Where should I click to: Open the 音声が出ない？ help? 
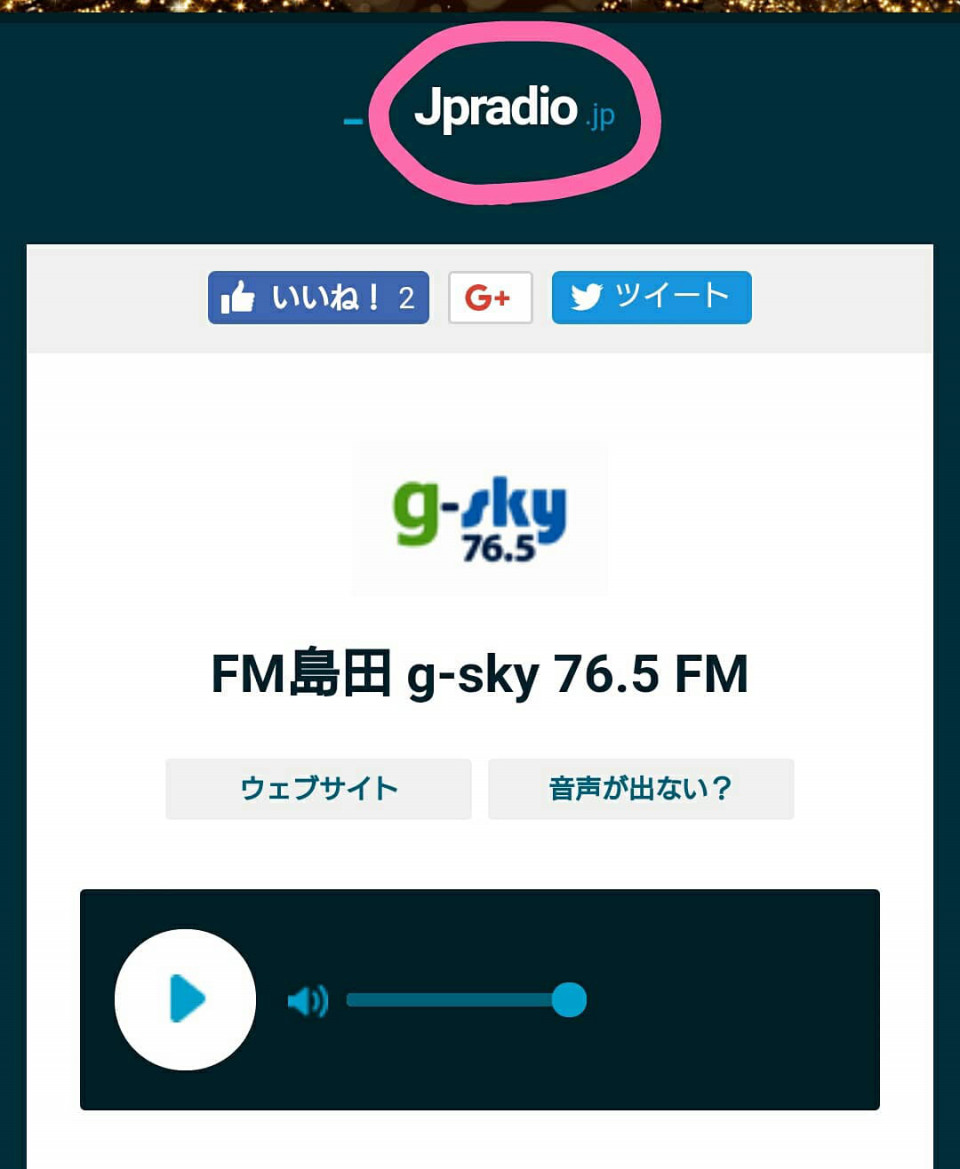coord(640,789)
